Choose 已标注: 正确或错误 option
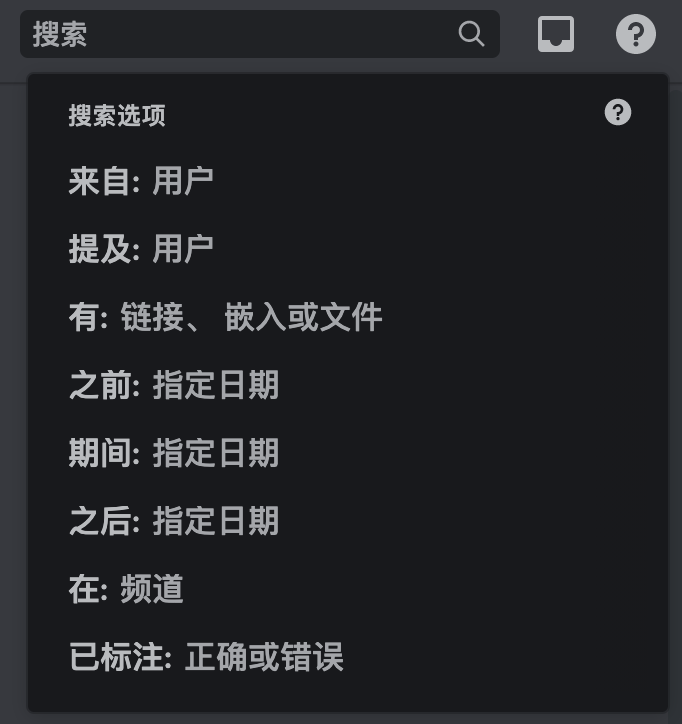The image size is (682, 724). (x=206, y=657)
